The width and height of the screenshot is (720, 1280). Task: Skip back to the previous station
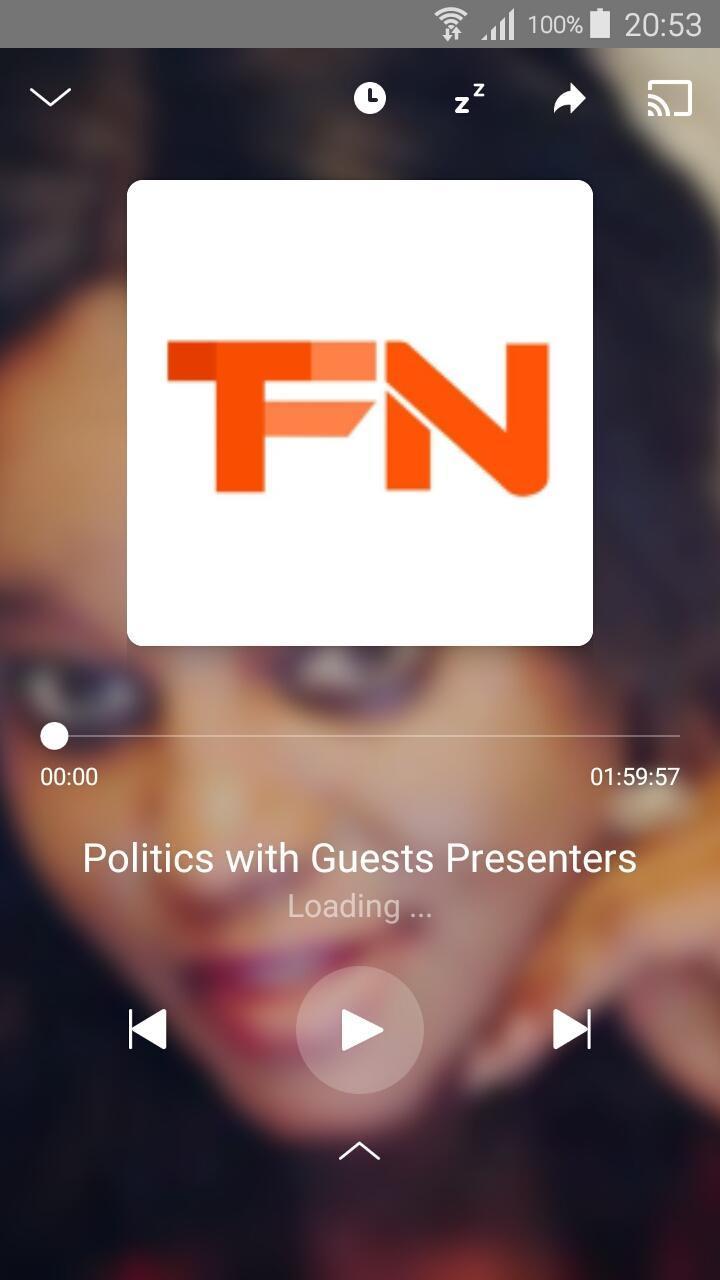click(147, 1029)
